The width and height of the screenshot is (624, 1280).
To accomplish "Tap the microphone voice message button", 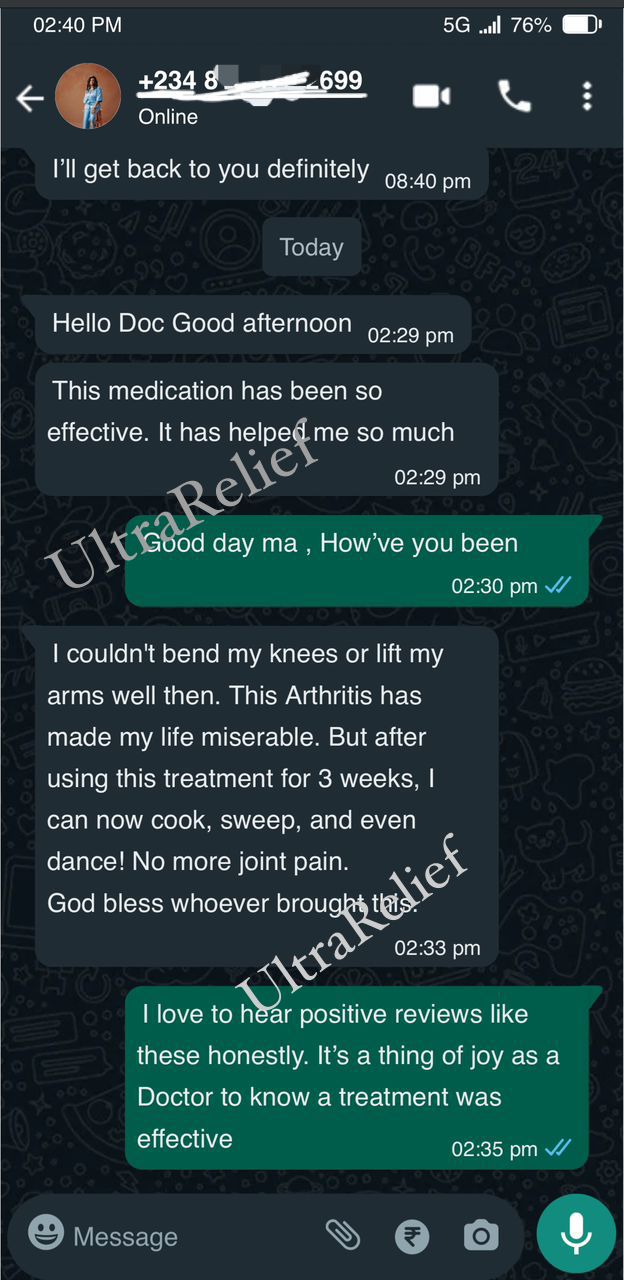I will [x=576, y=1233].
